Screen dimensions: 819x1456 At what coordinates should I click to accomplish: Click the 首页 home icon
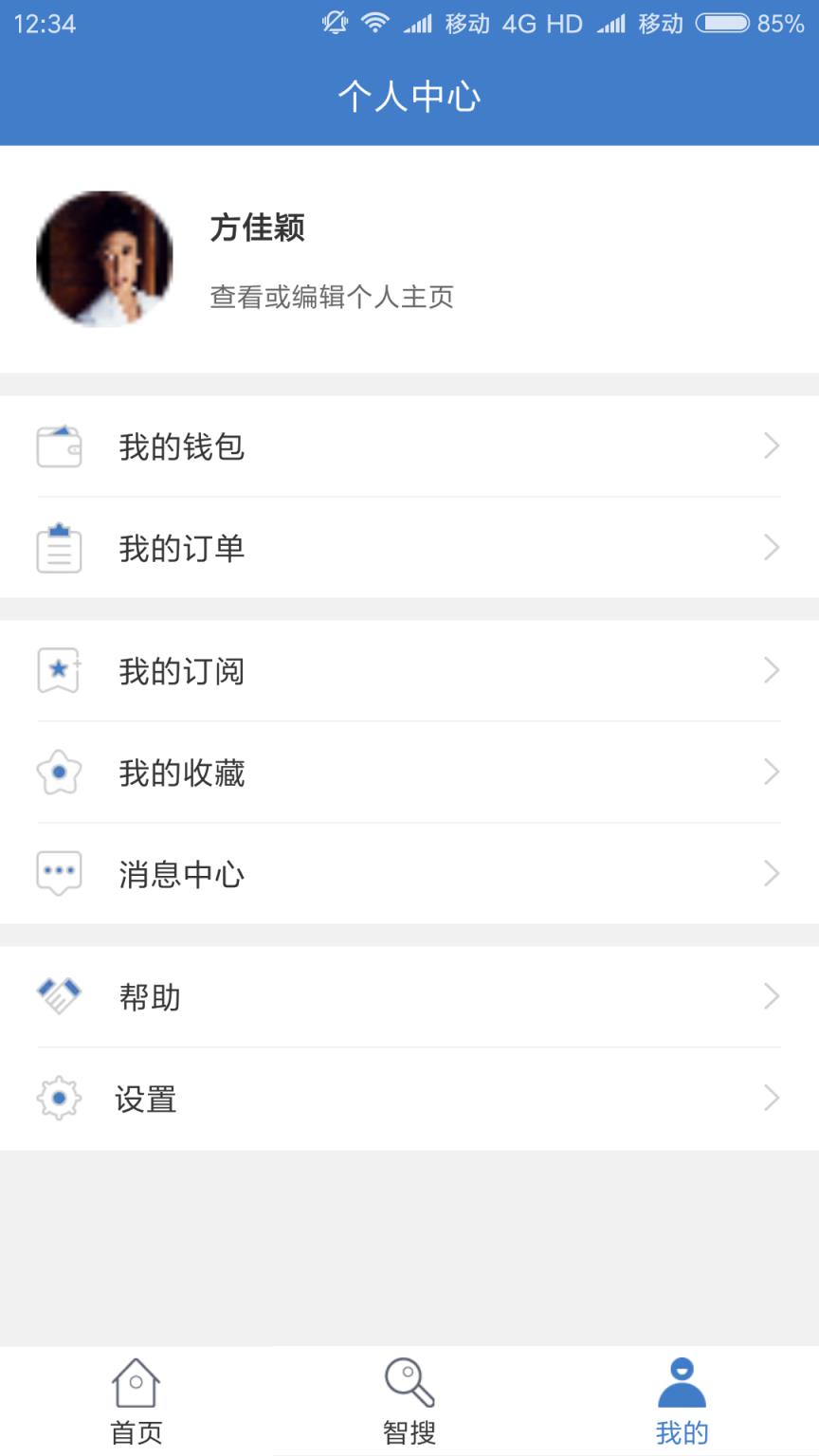(x=136, y=1383)
